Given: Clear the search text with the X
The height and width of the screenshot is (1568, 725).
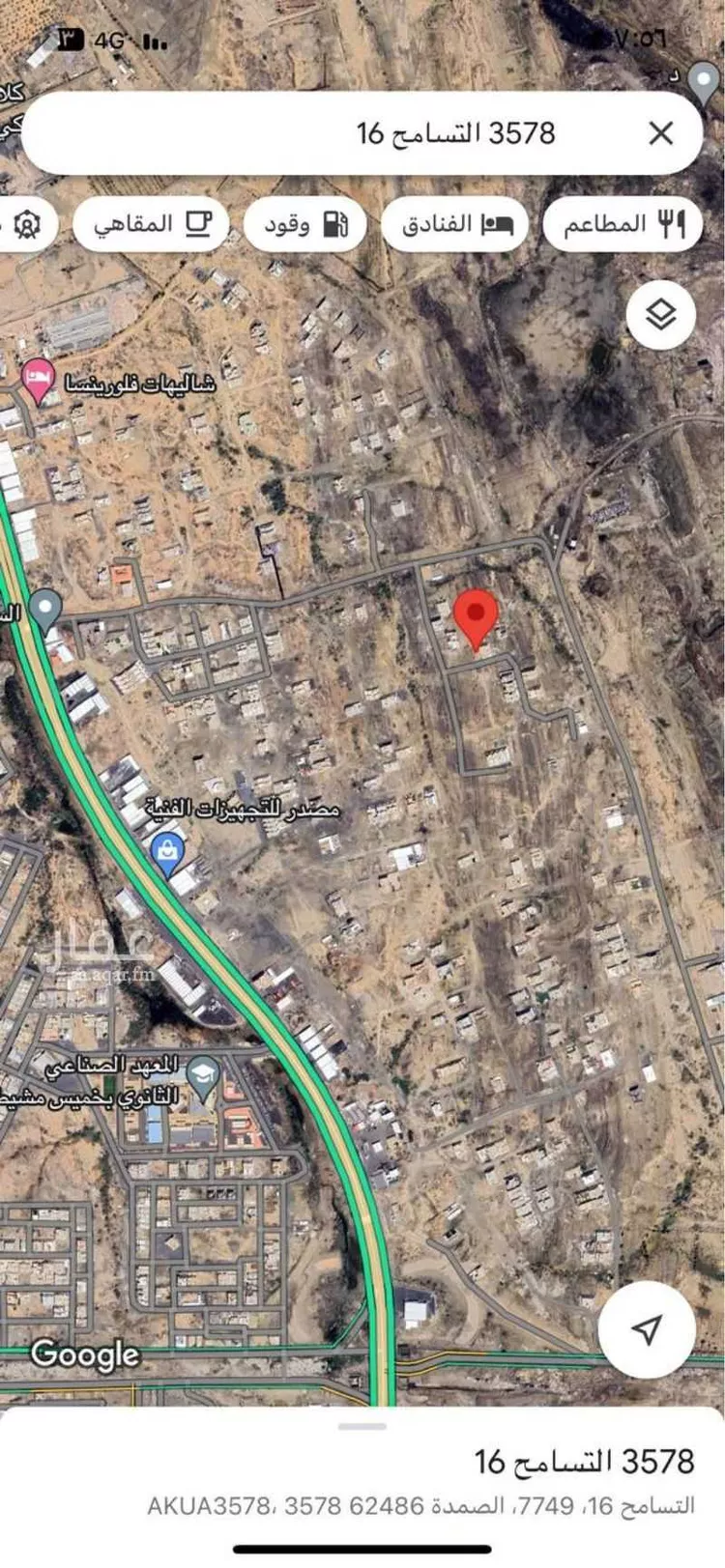Looking at the screenshot, I should point(661,133).
